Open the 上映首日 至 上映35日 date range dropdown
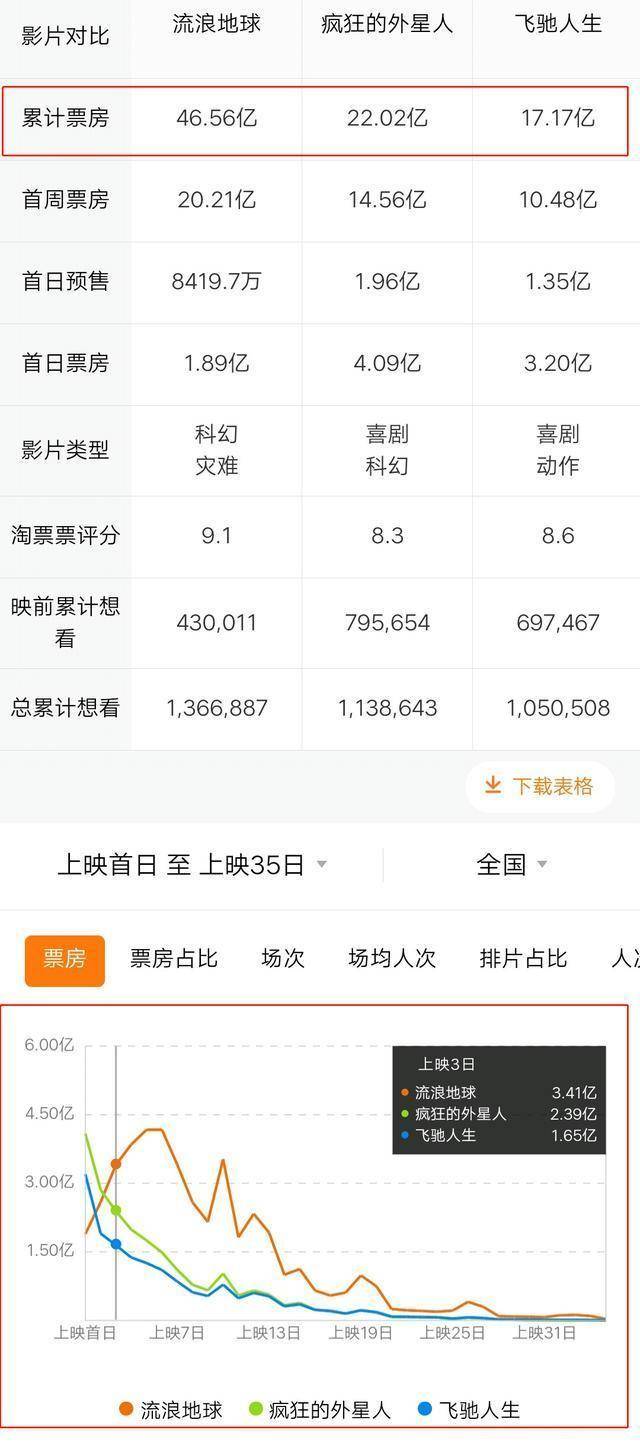The height and width of the screenshot is (1455, 640). [x=192, y=864]
